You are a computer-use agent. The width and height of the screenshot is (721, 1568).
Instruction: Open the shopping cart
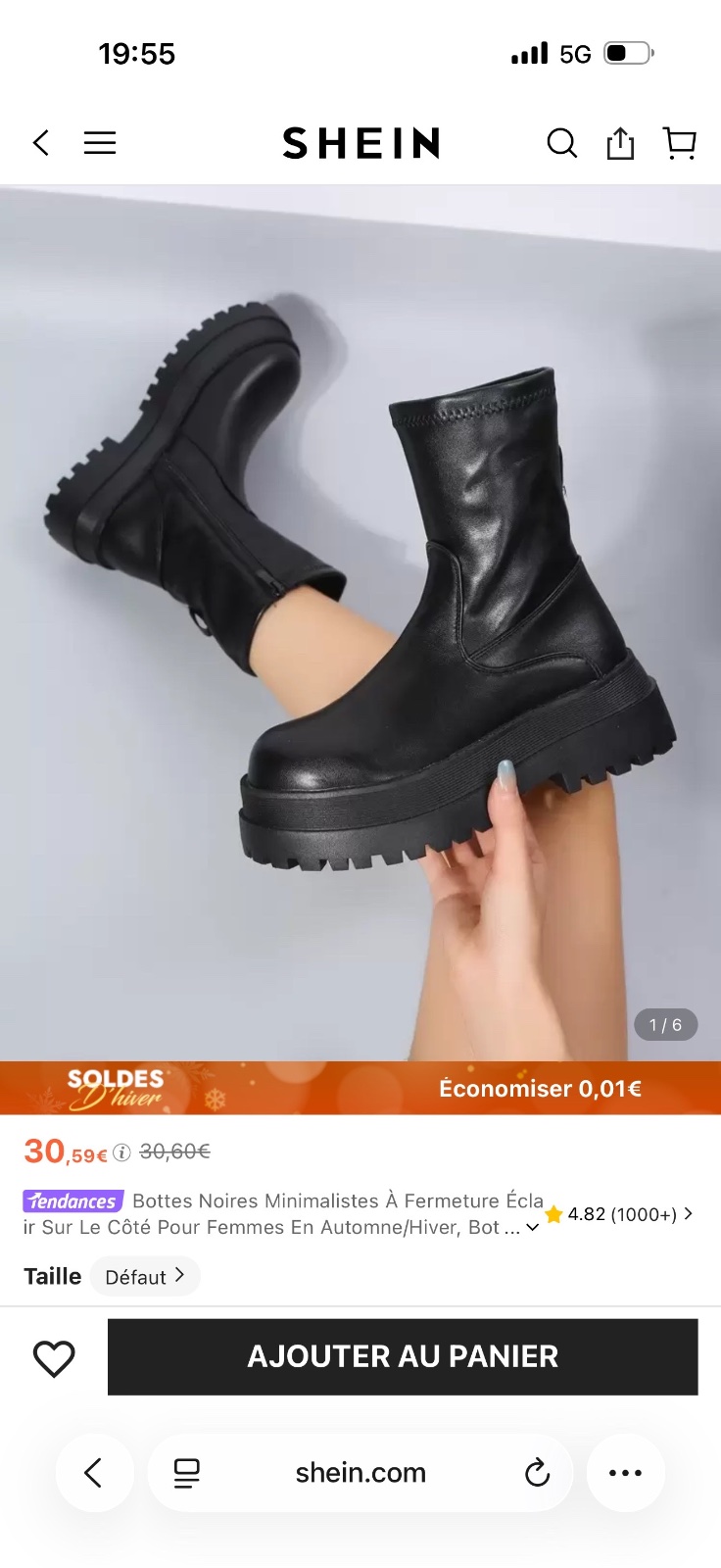click(x=680, y=143)
